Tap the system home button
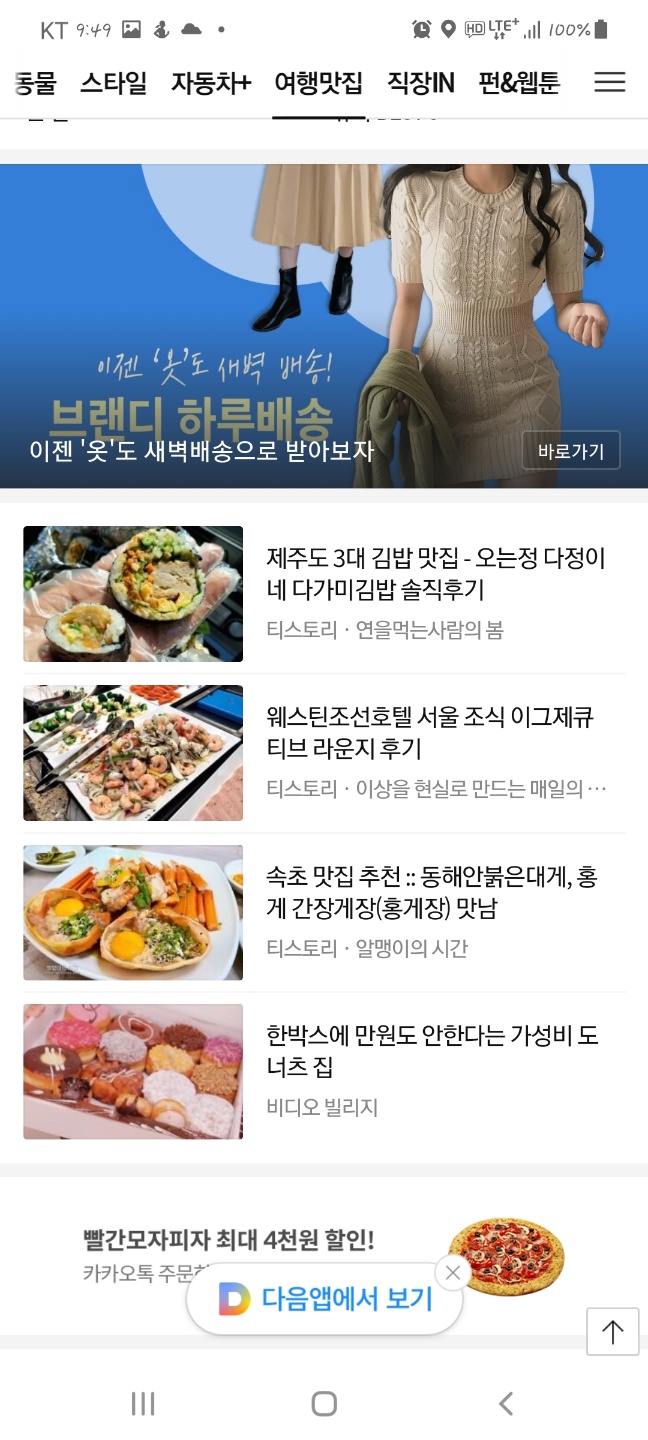Screen dimensions: 648x1440 pyautogui.click(x=324, y=1403)
